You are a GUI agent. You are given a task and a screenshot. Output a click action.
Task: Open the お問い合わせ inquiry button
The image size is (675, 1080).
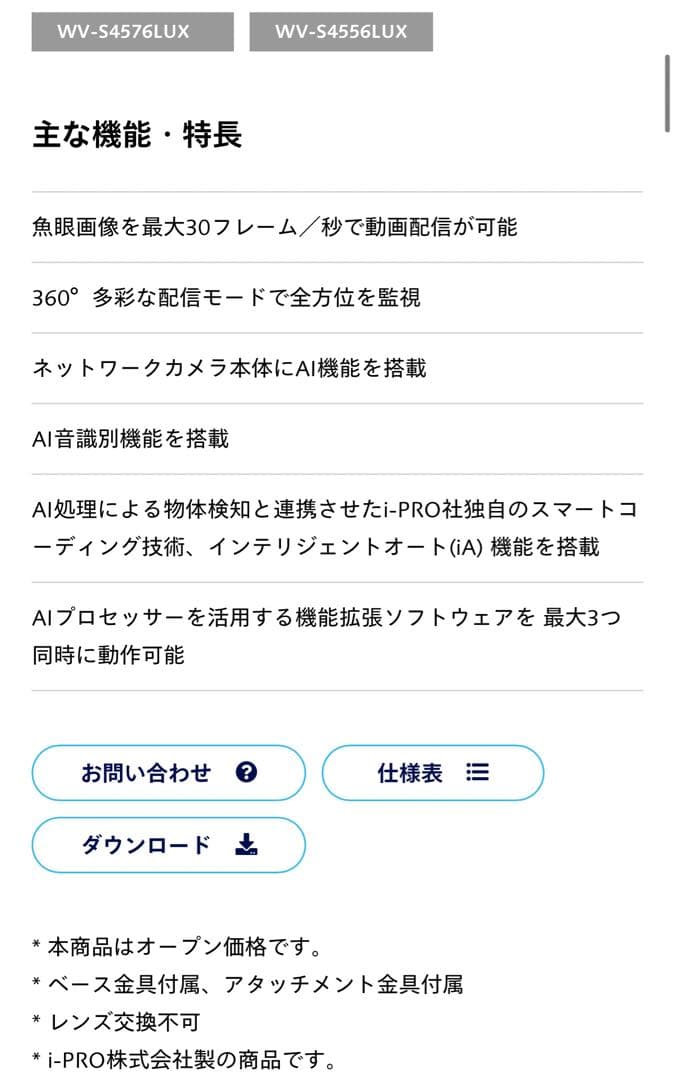point(169,773)
